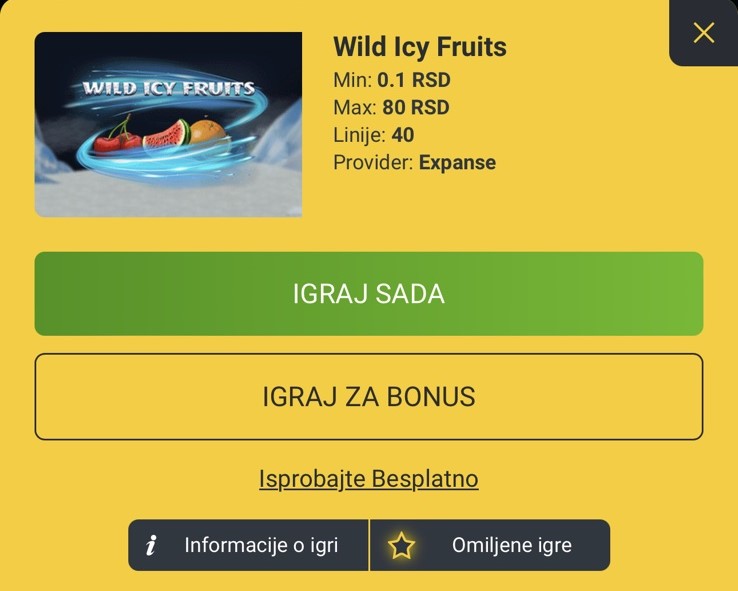Close the Wild Icy Fruits dialog
The height and width of the screenshot is (591, 738).
click(704, 33)
